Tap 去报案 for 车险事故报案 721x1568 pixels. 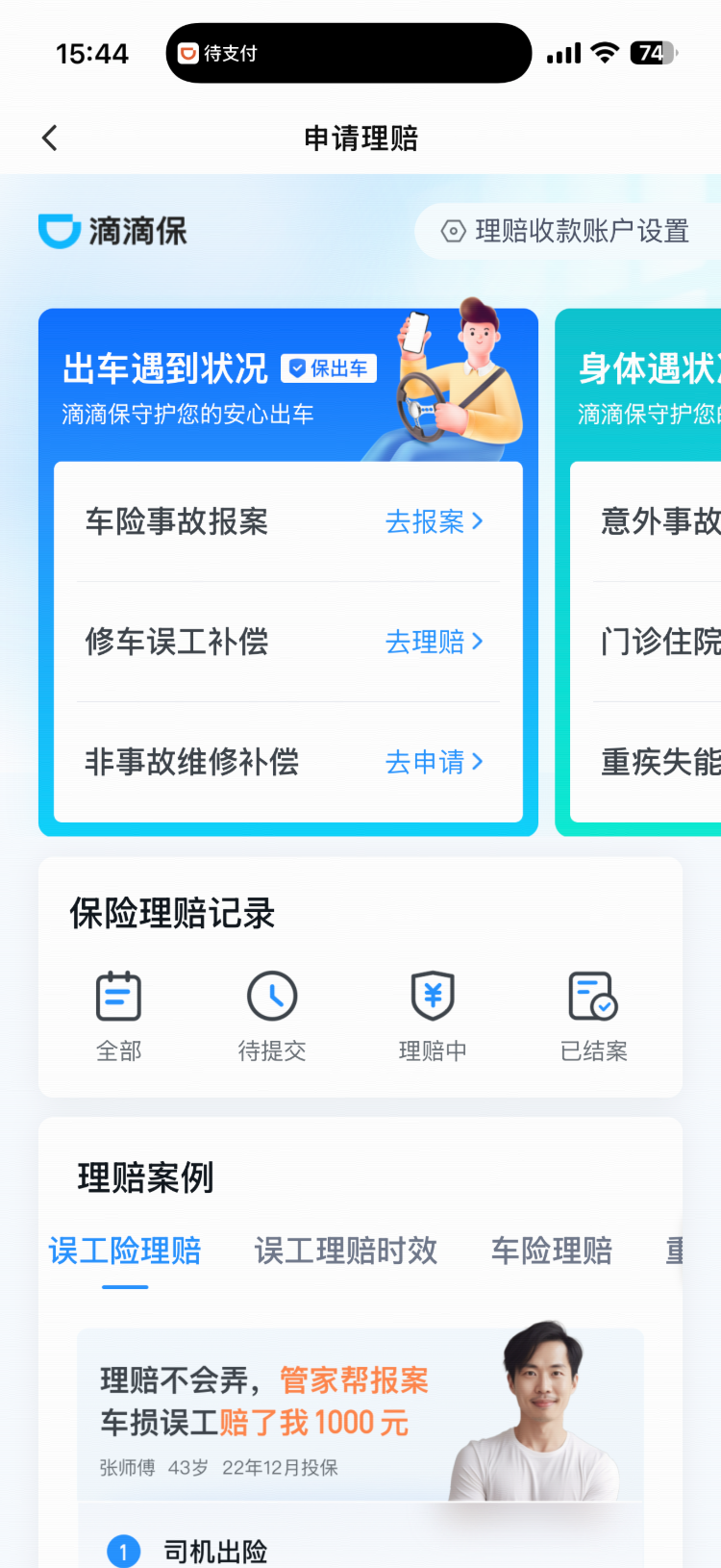tap(434, 521)
